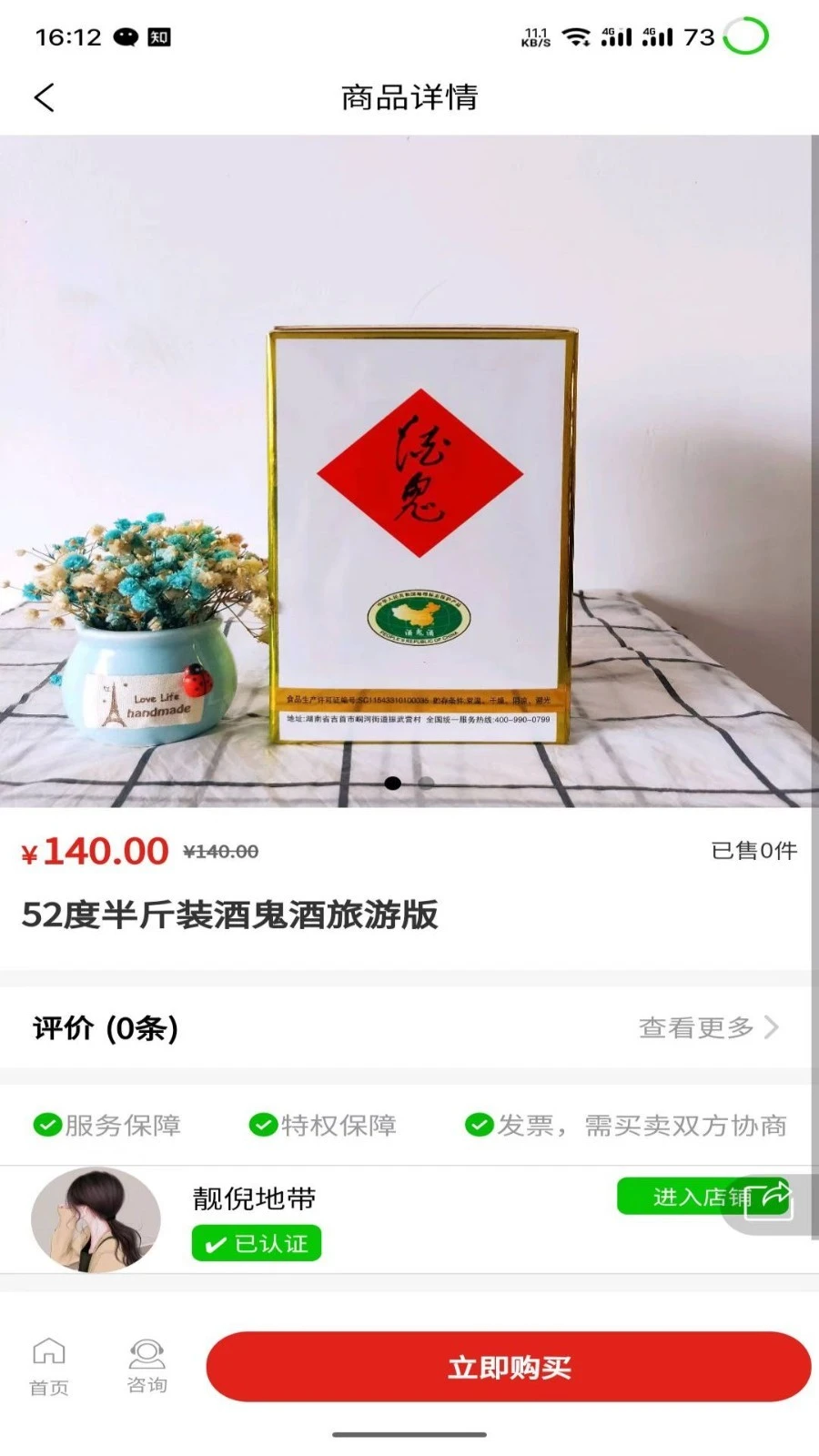This screenshot has height=1456, width=819.
Task: Open the 评价 (0条) reviews section
Action: tap(103, 1028)
